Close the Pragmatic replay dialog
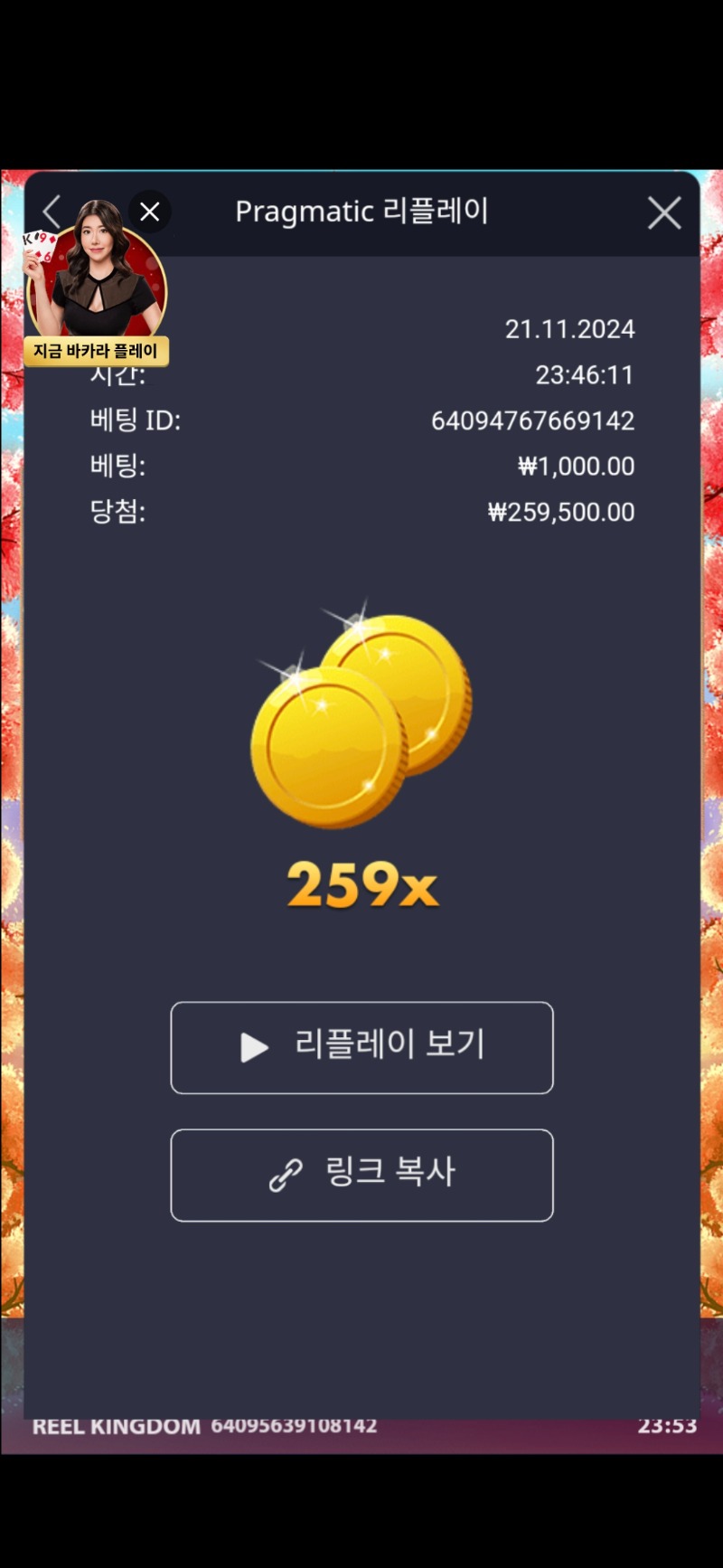Screen dimensions: 723x1568 (664, 213)
